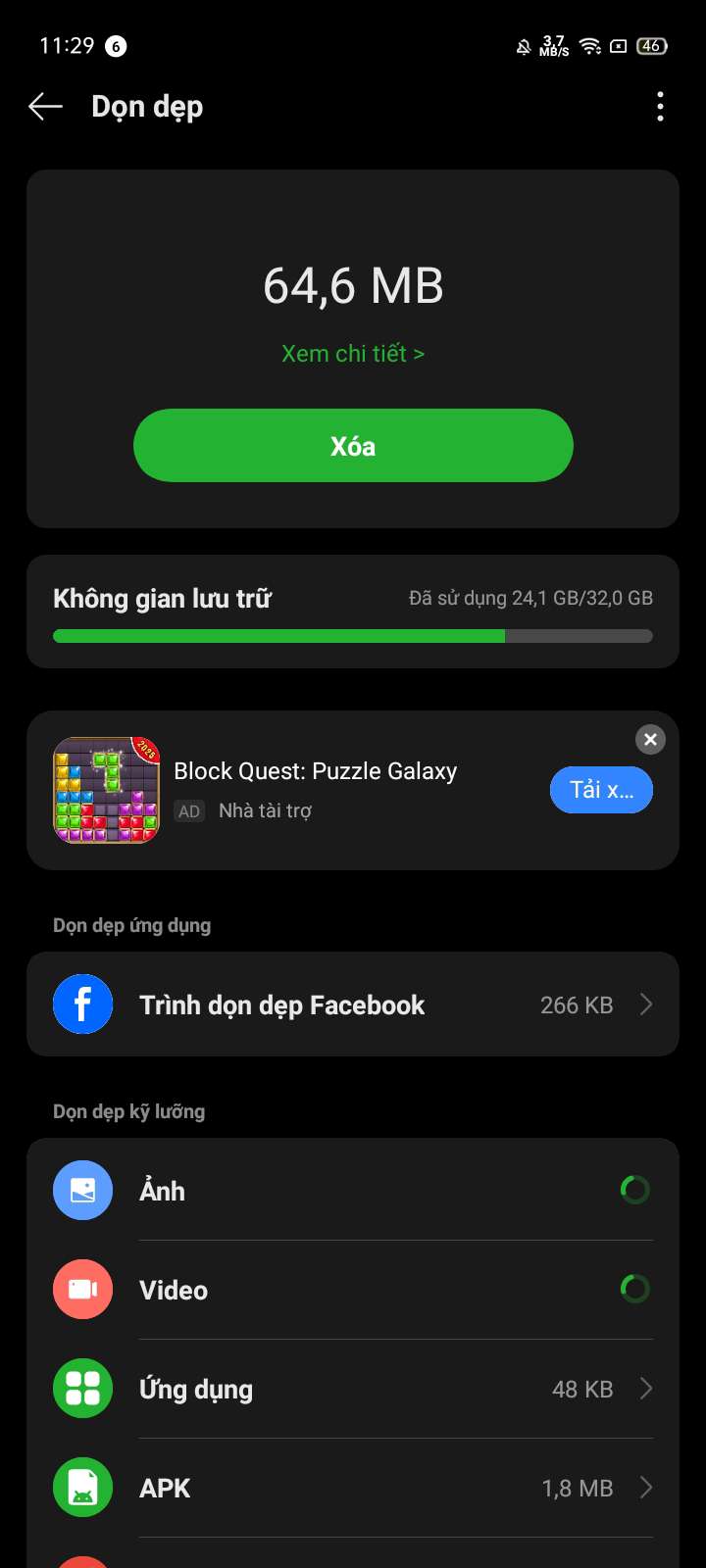706x1568 pixels.
Task: Go back using the top arrow
Action: coord(45,107)
